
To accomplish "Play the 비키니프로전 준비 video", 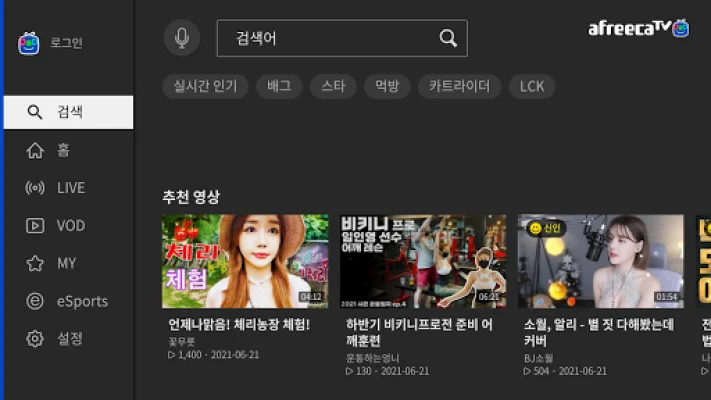I will pos(423,261).
